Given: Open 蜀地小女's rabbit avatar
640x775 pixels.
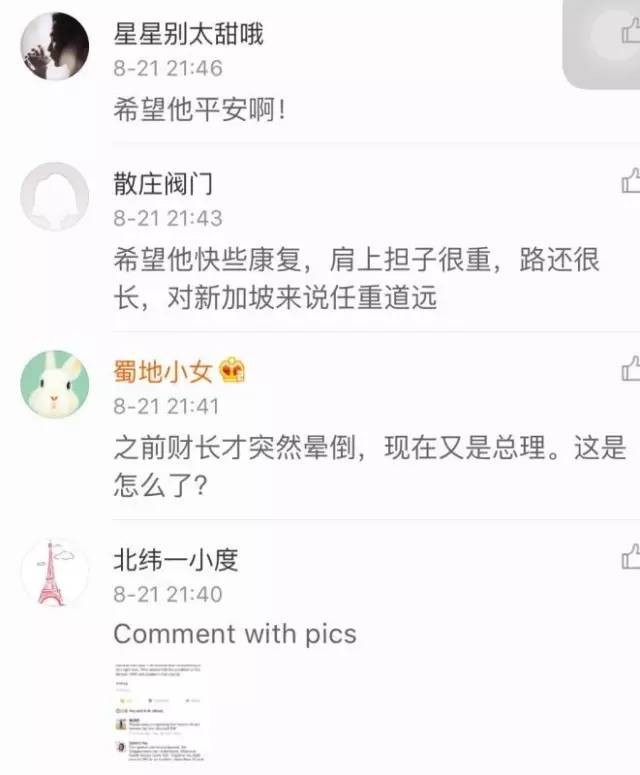Looking at the screenshot, I should pyautogui.click(x=55, y=384).
